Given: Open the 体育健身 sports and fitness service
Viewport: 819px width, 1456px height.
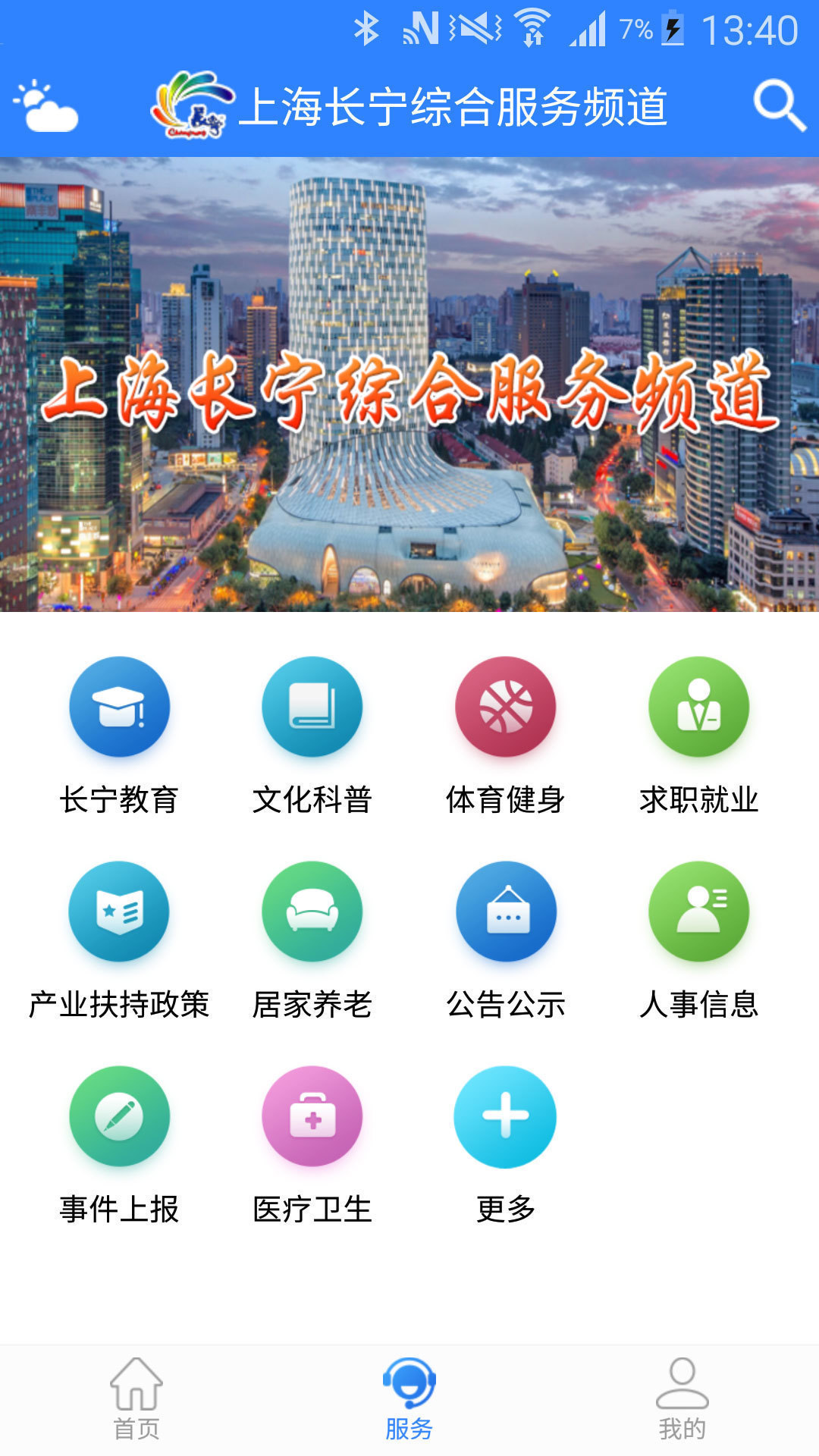Looking at the screenshot, I should 506,705.
